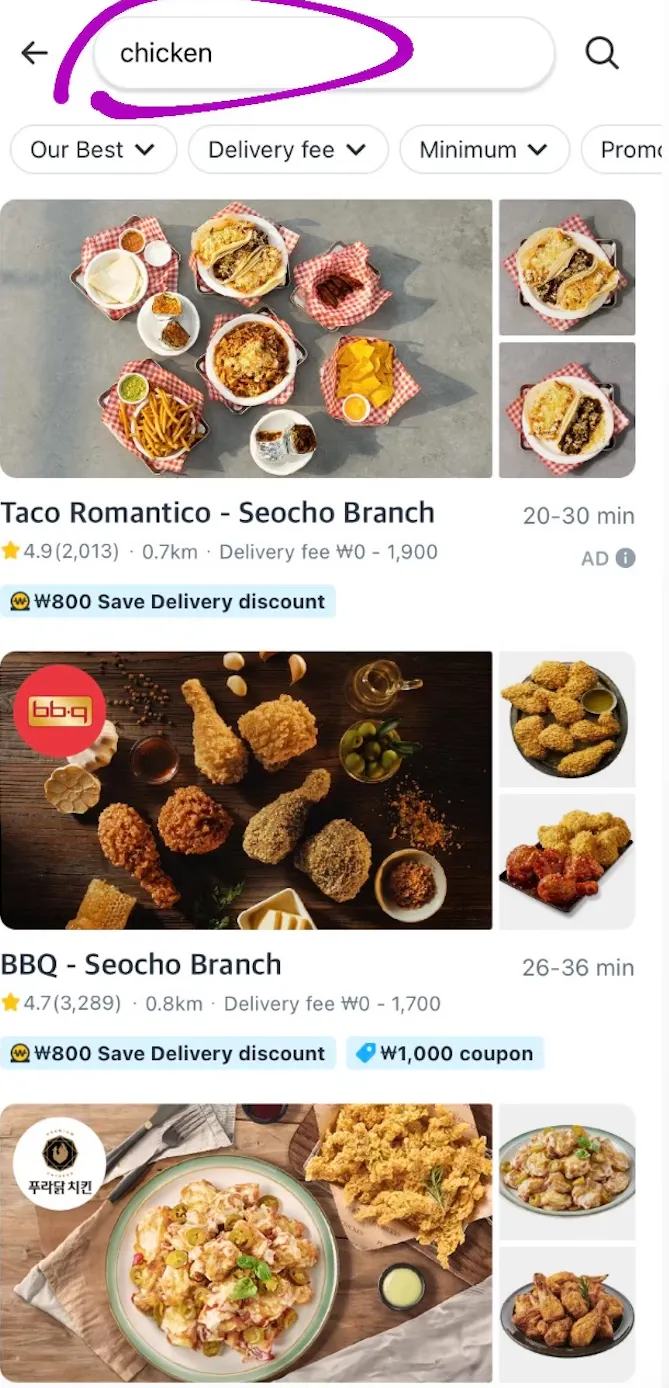Open BBQ - Seocho Branch restaurant
The height and width of the screenshot is (1388, 669).
tap(142, 965)
